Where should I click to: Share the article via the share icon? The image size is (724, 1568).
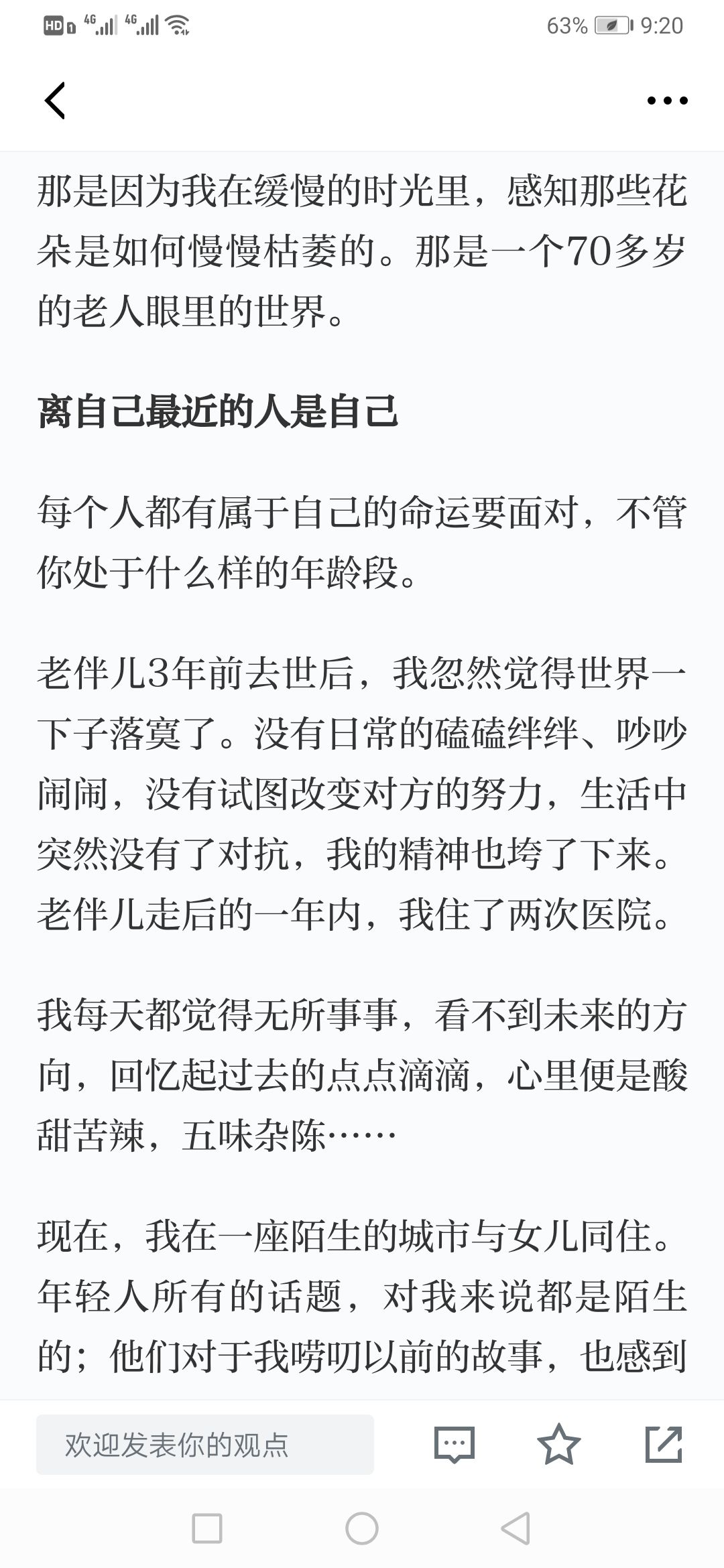click(664, 1444)
